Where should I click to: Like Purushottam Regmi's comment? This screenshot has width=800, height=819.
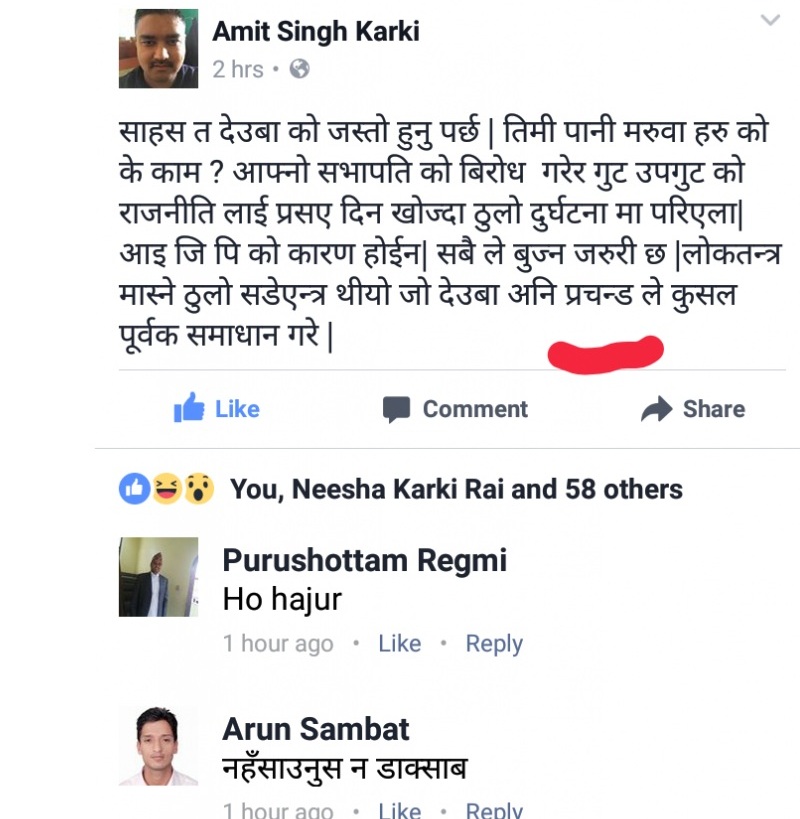399,644
